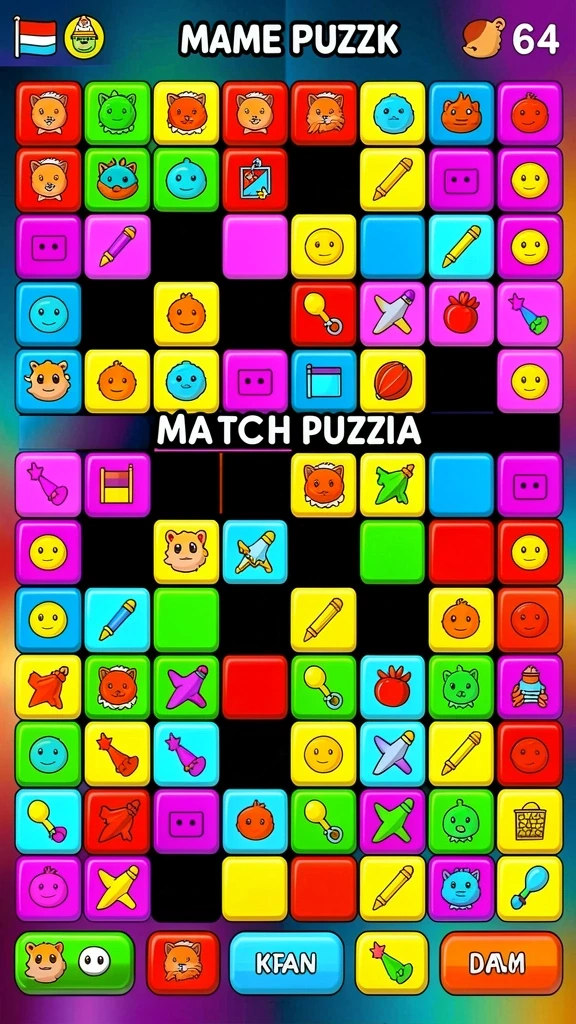Select the magenta abacus tile
This screenshot has height=1024, width=576.
coord(117,485)
